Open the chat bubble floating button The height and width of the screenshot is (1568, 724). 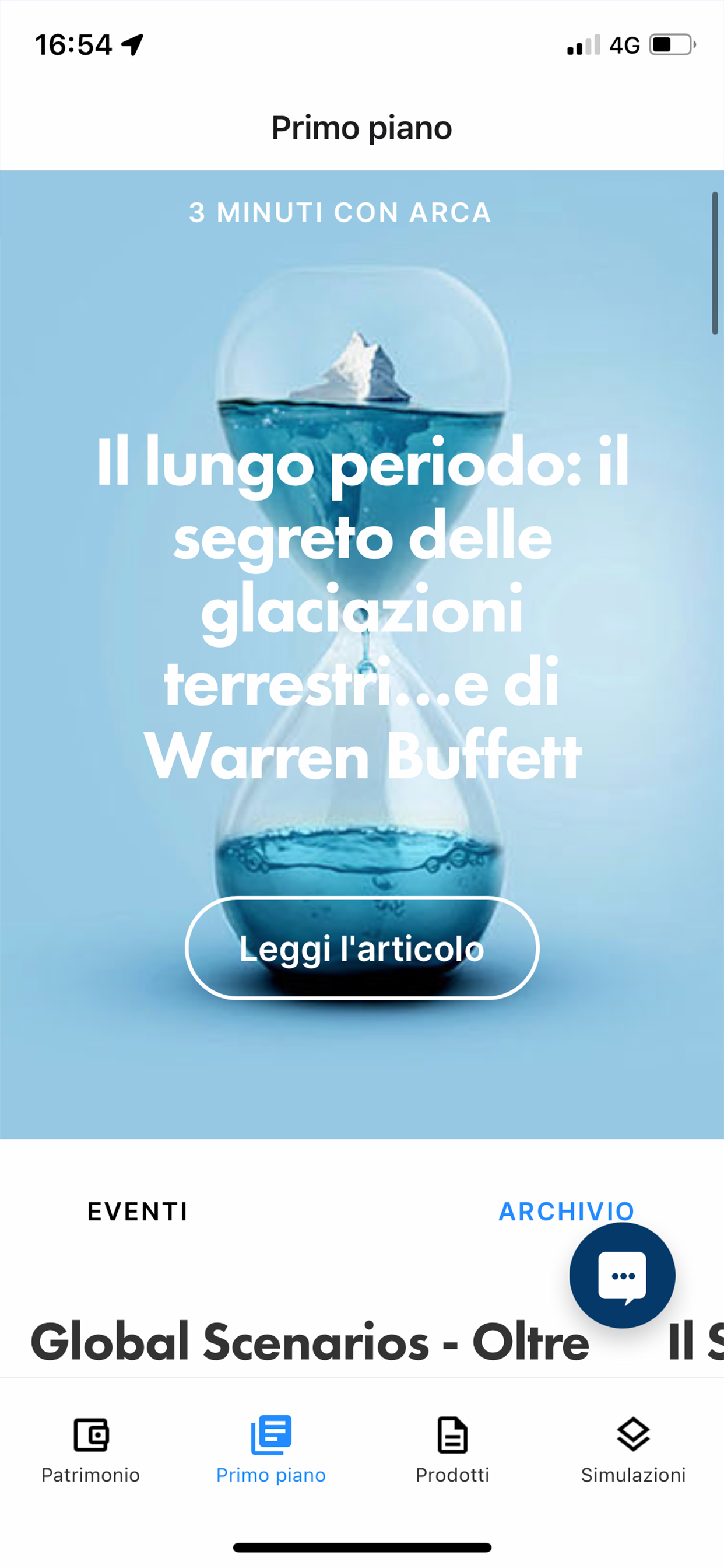point(622,1276)
